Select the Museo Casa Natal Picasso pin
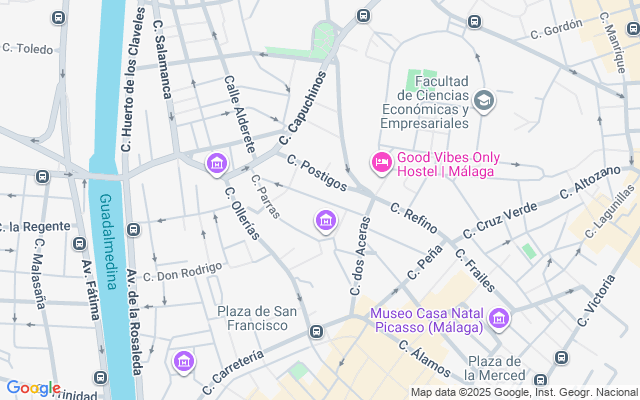This screenshot has width=640, height=400. pos(499,320)
